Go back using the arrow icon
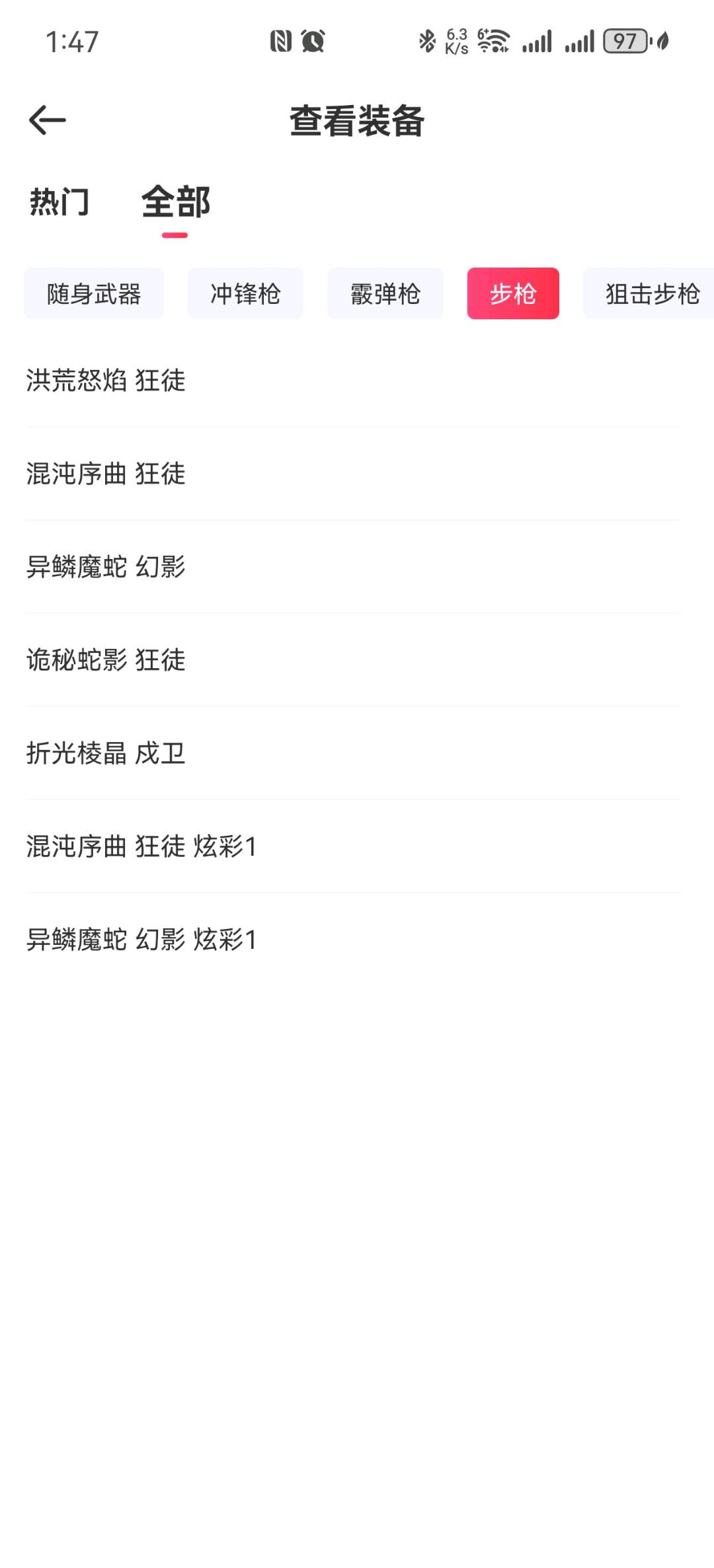Image resolution: width=714 pixels, height=1568 pixels. click(48, 120)
